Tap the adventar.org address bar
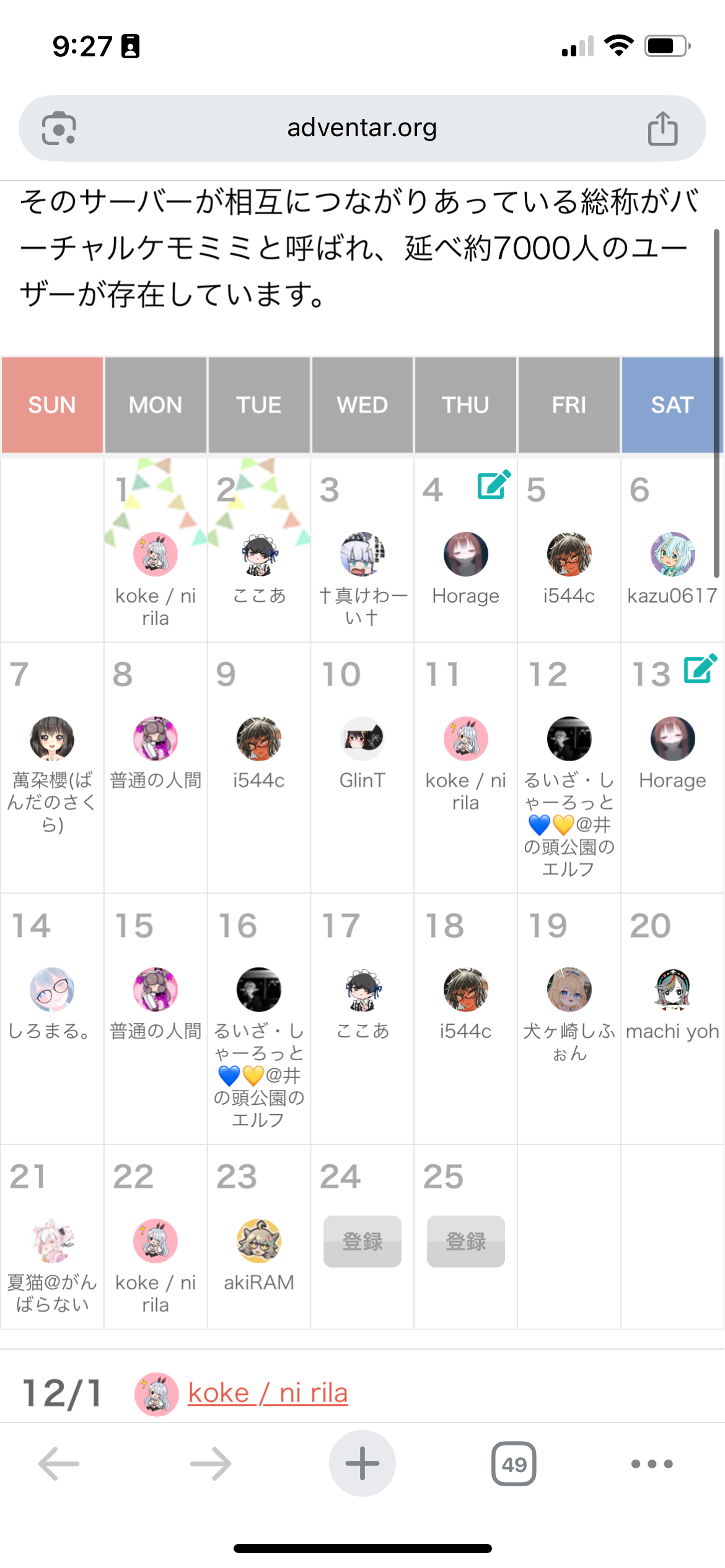The image size is (725, 1568). coord(362,128)
